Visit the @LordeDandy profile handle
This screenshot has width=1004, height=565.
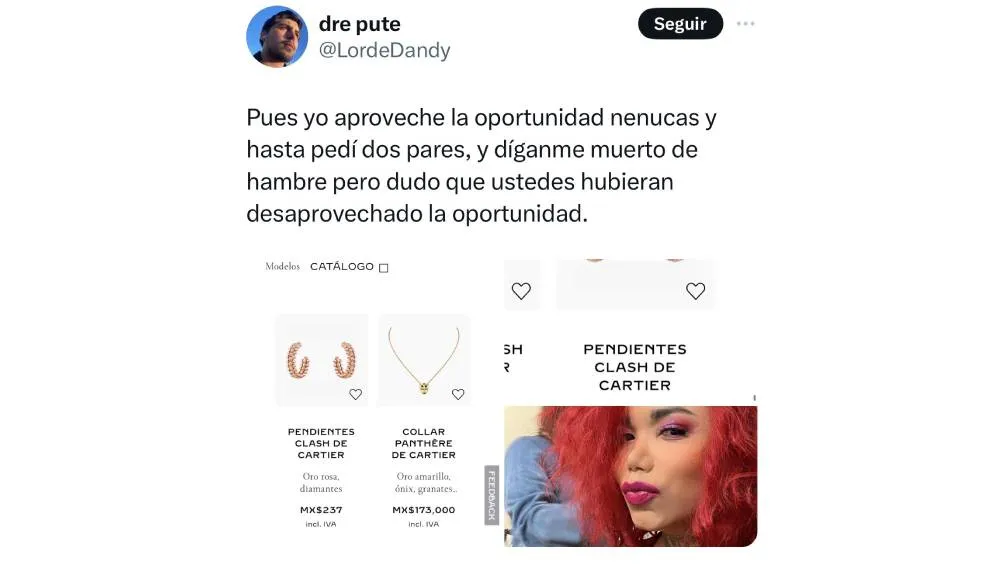[384, 50]
